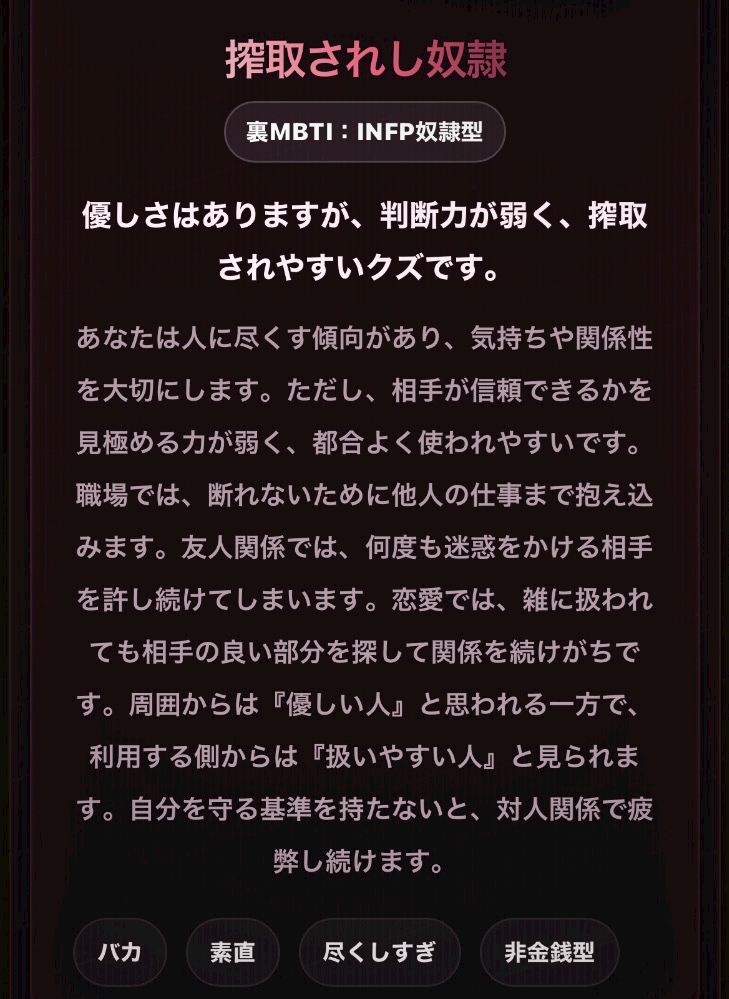
Task: Open the 尽くしすぎ tag chip
Action: (x=380, y=952)
